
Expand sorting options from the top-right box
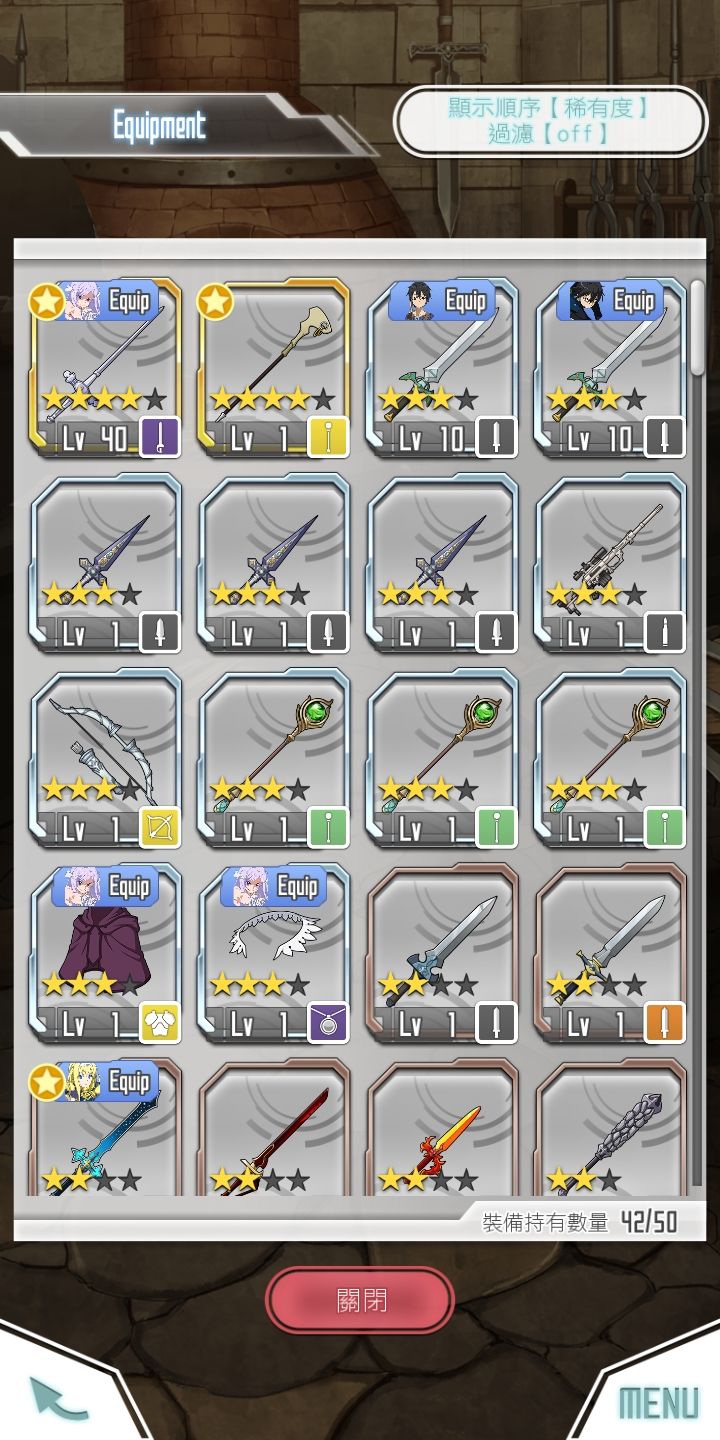553,122
